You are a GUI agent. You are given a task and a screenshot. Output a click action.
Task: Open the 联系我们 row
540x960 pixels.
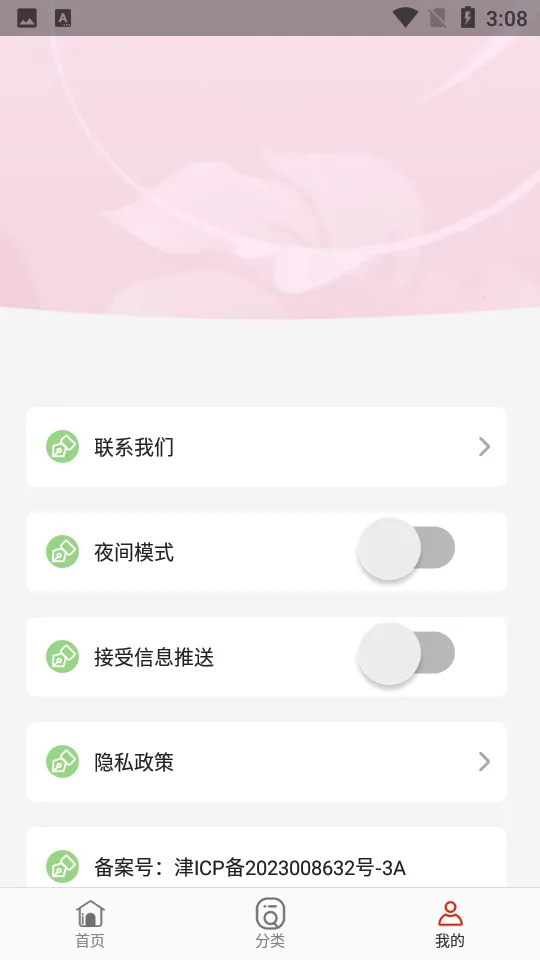[266, 447]
